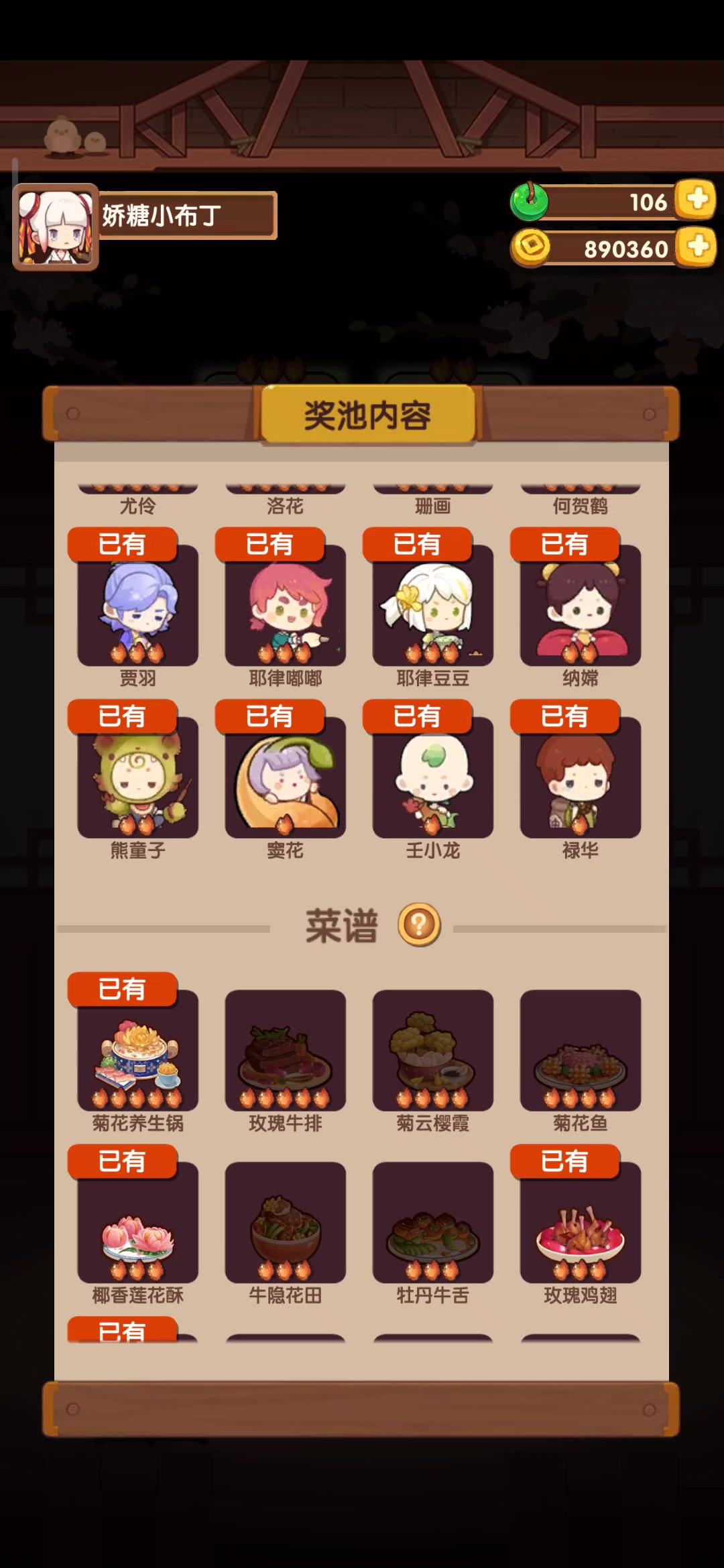View character 窦花
This screenshot has height=1568, width=724.
[x=286, y=777]
